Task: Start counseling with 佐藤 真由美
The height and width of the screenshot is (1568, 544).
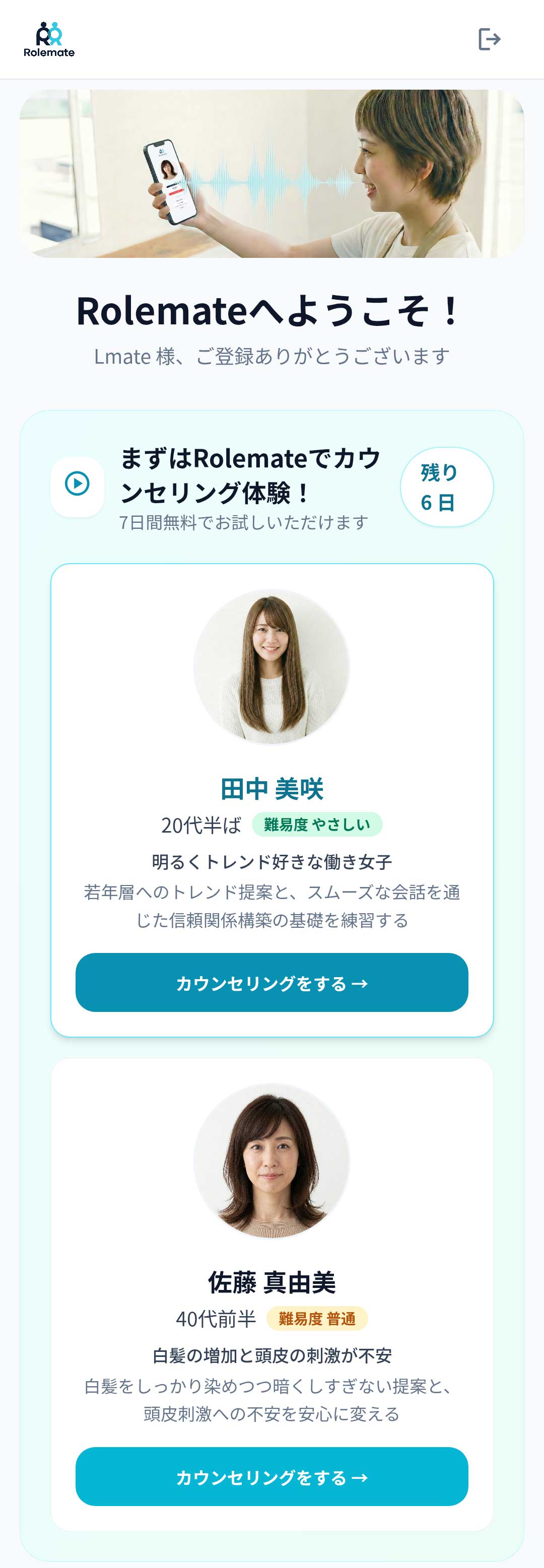Action: coord(271,1476)
